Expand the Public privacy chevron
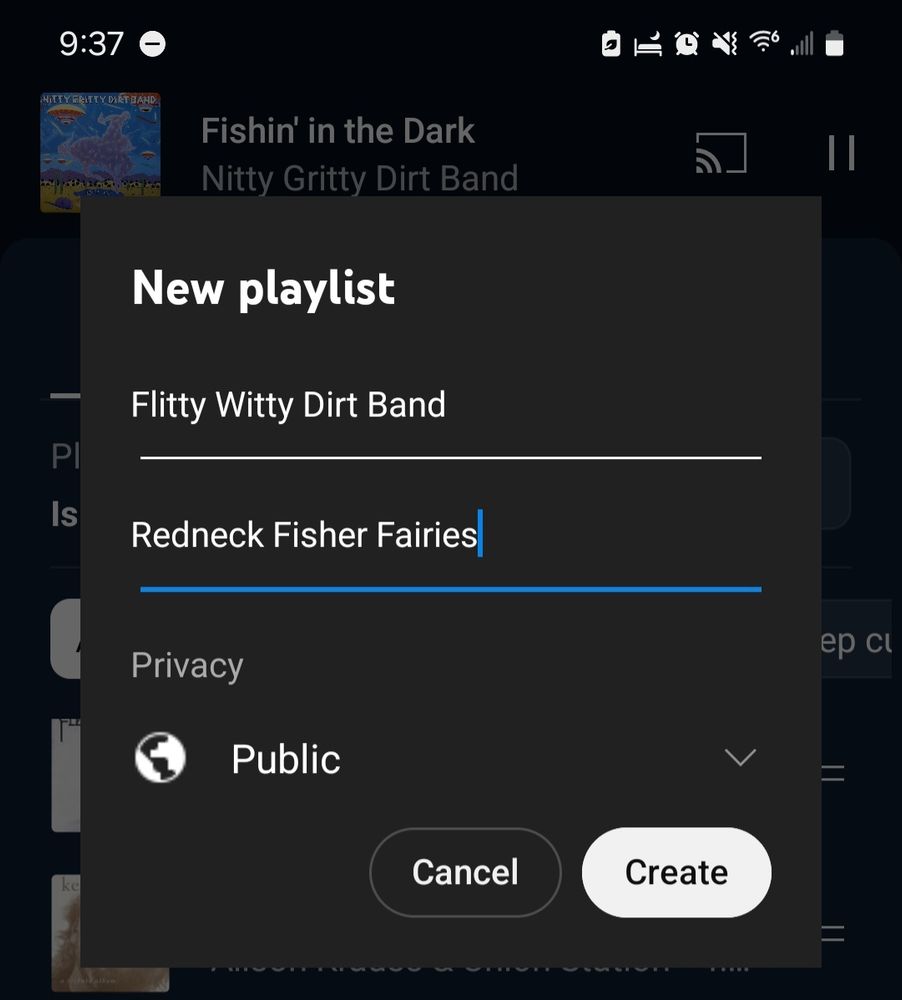This screenshot has height=1000, width=902. 741,758
